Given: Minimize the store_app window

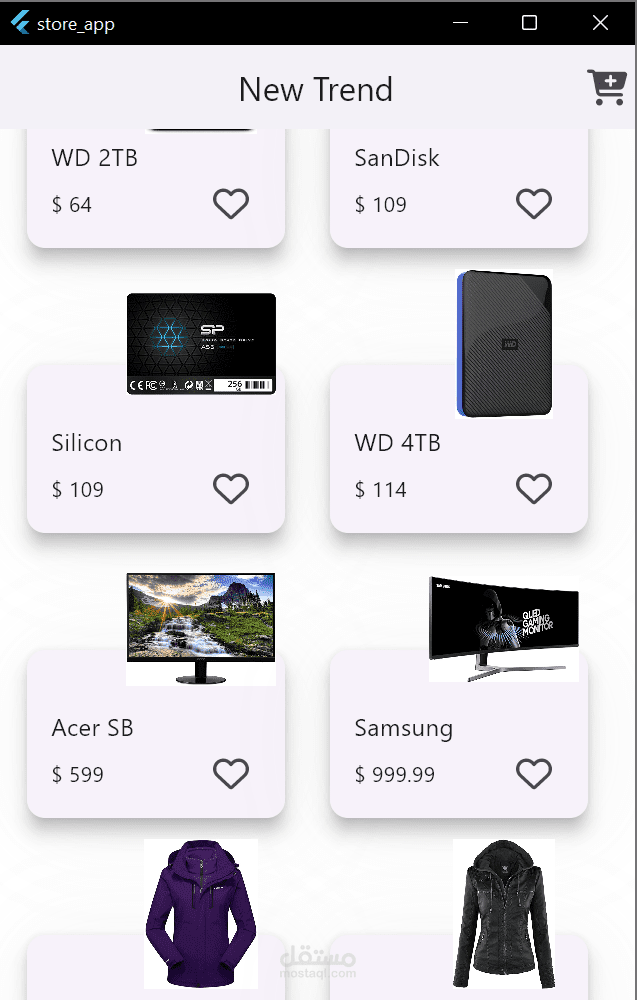Looking at the screenshot, I should tap(460, 23).
